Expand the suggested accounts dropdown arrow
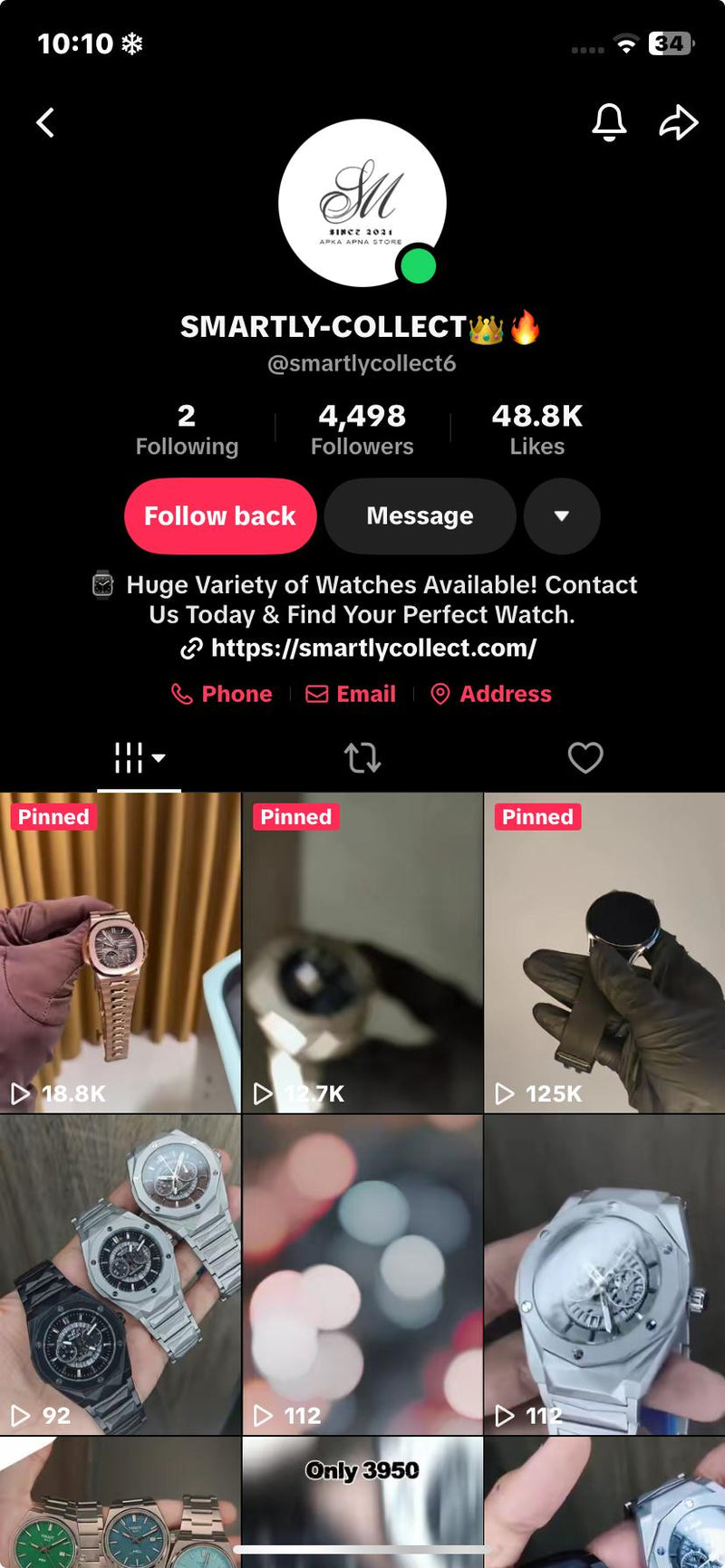Viewport: 725px width, 1568px height. (x=562, y=516)
